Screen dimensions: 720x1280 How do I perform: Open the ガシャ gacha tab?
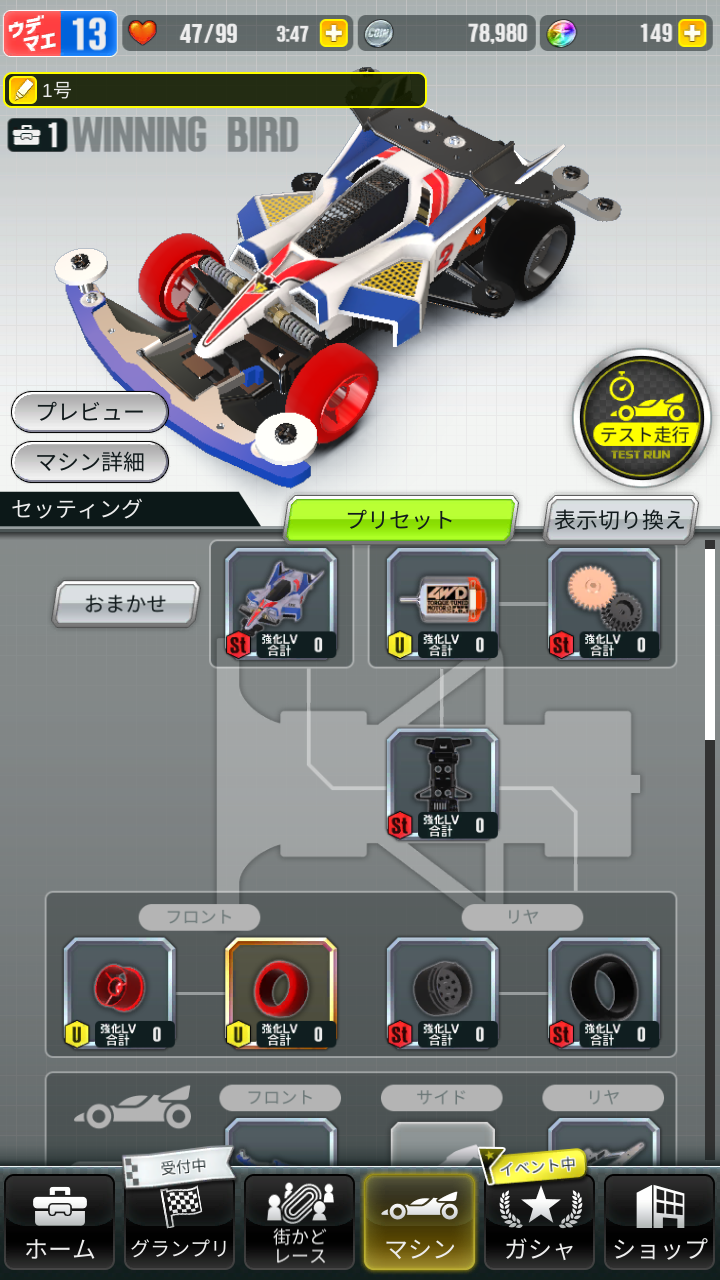coord(540,1222)
